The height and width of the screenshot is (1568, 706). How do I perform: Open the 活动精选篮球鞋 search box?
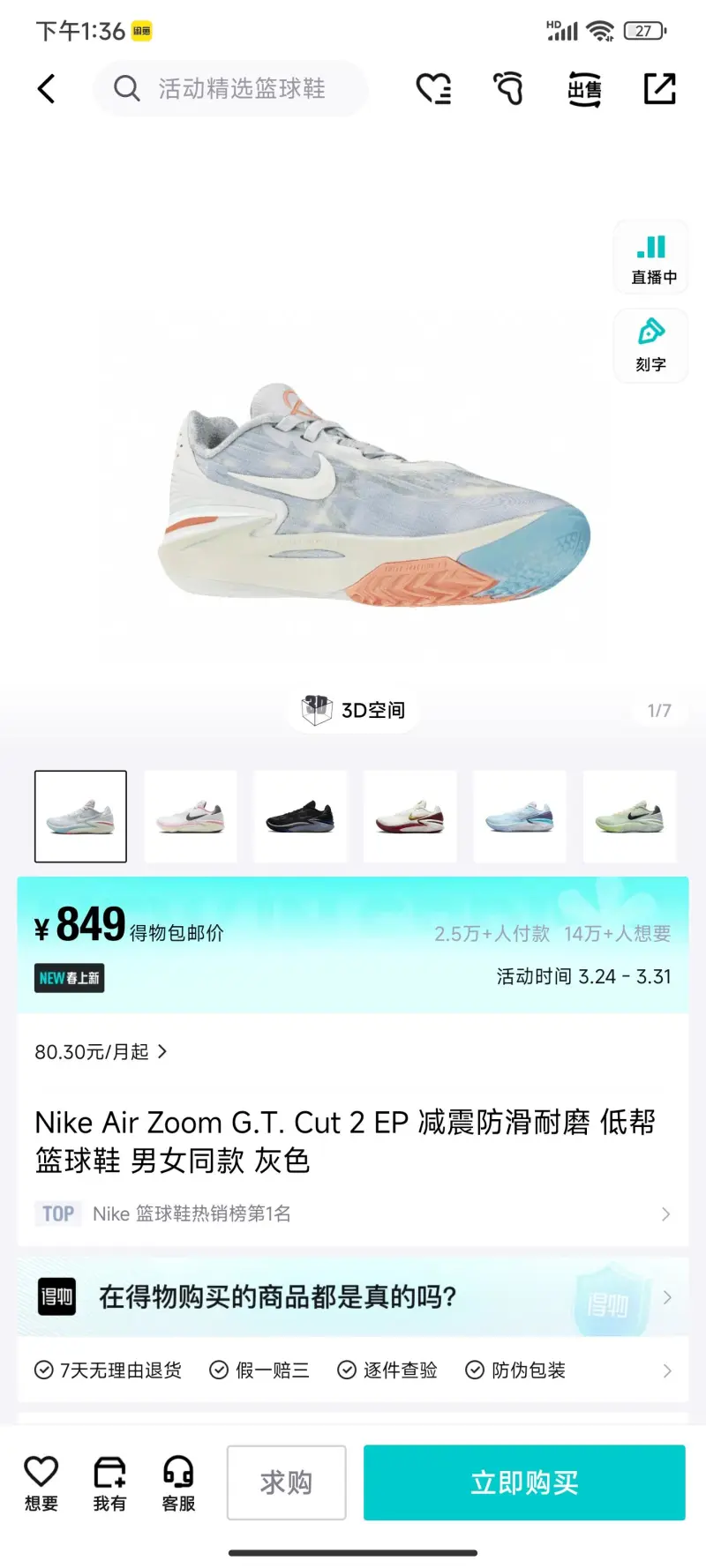tap(231, 88)
